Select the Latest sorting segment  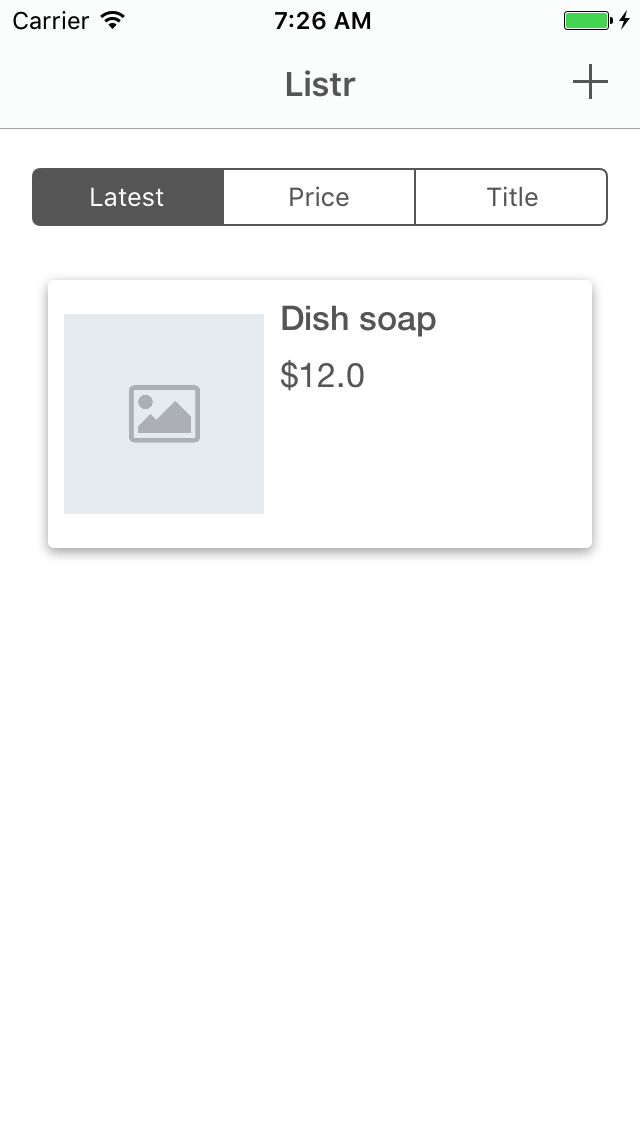(x=127, y=197)
